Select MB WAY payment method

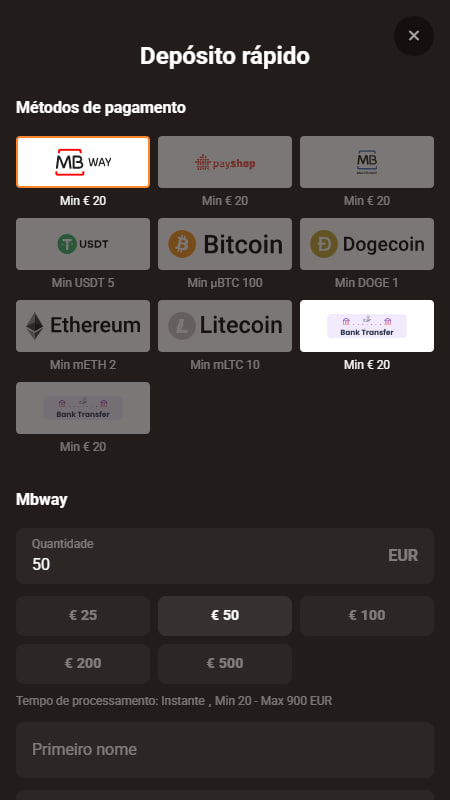click(83, 162)
